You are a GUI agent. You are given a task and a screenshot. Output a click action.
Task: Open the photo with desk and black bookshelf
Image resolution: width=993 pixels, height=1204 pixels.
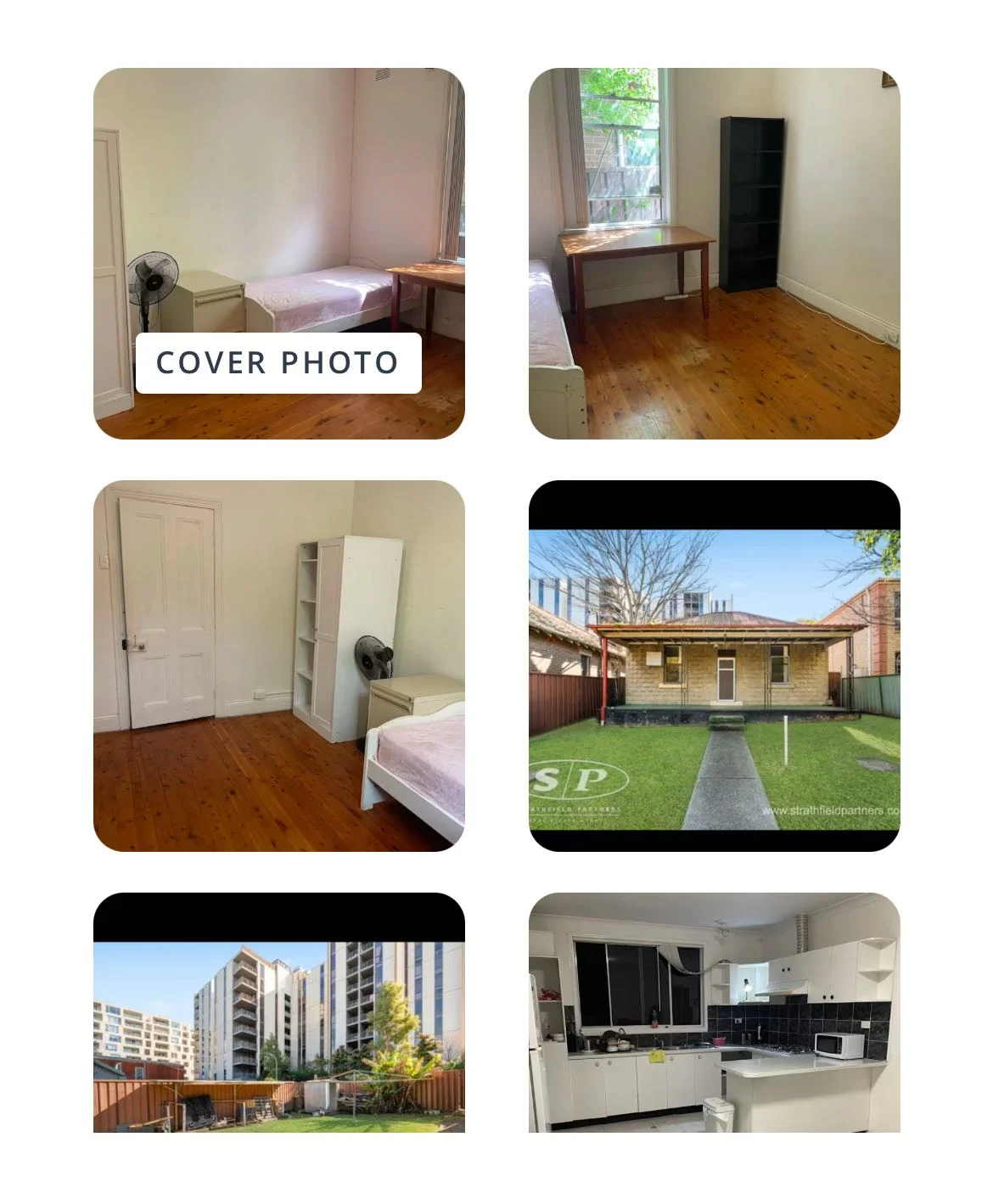coord(714,254)
